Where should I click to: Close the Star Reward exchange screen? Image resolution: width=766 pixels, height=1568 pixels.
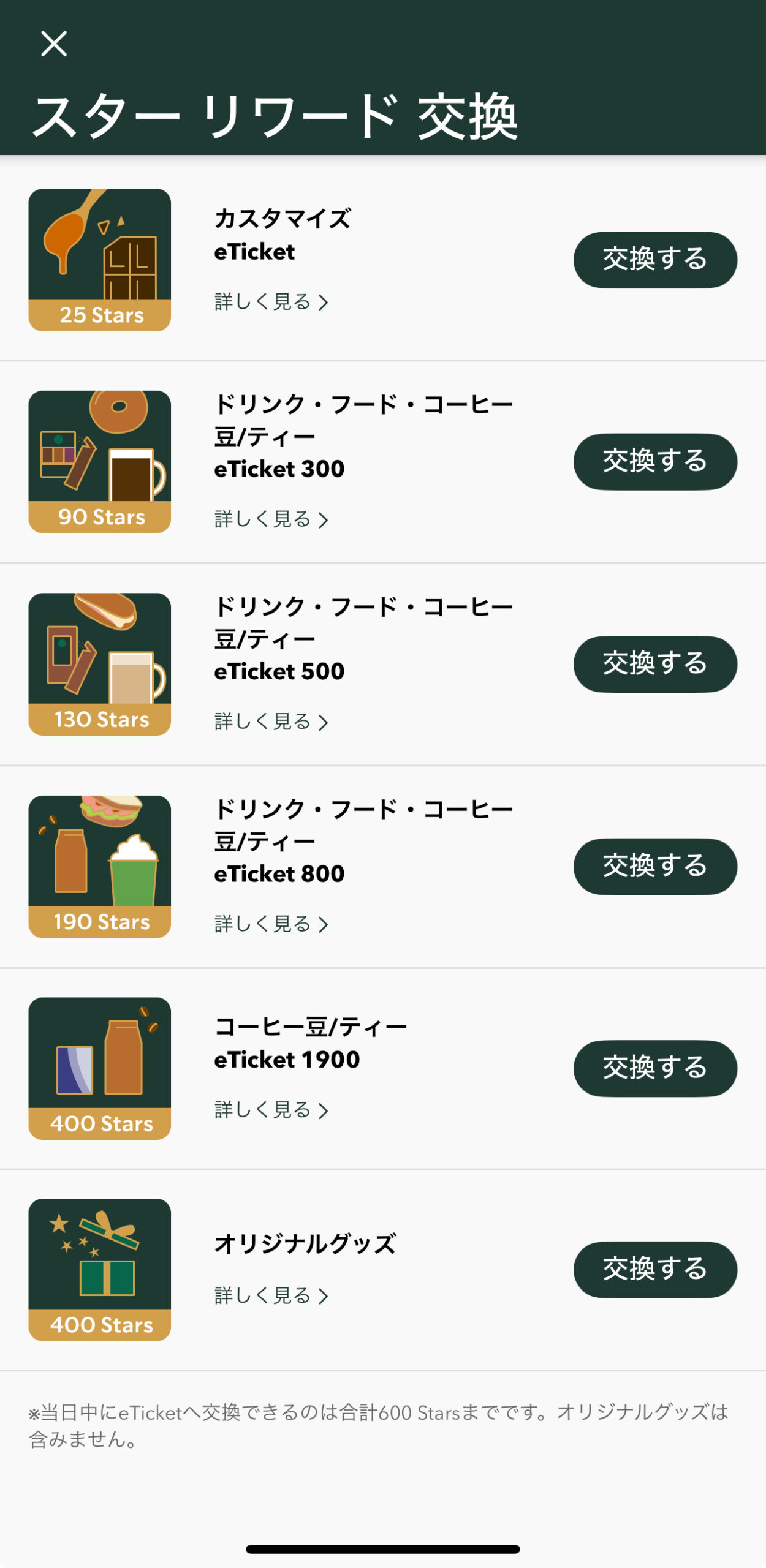pyautogui.click(x=54, y=44)
